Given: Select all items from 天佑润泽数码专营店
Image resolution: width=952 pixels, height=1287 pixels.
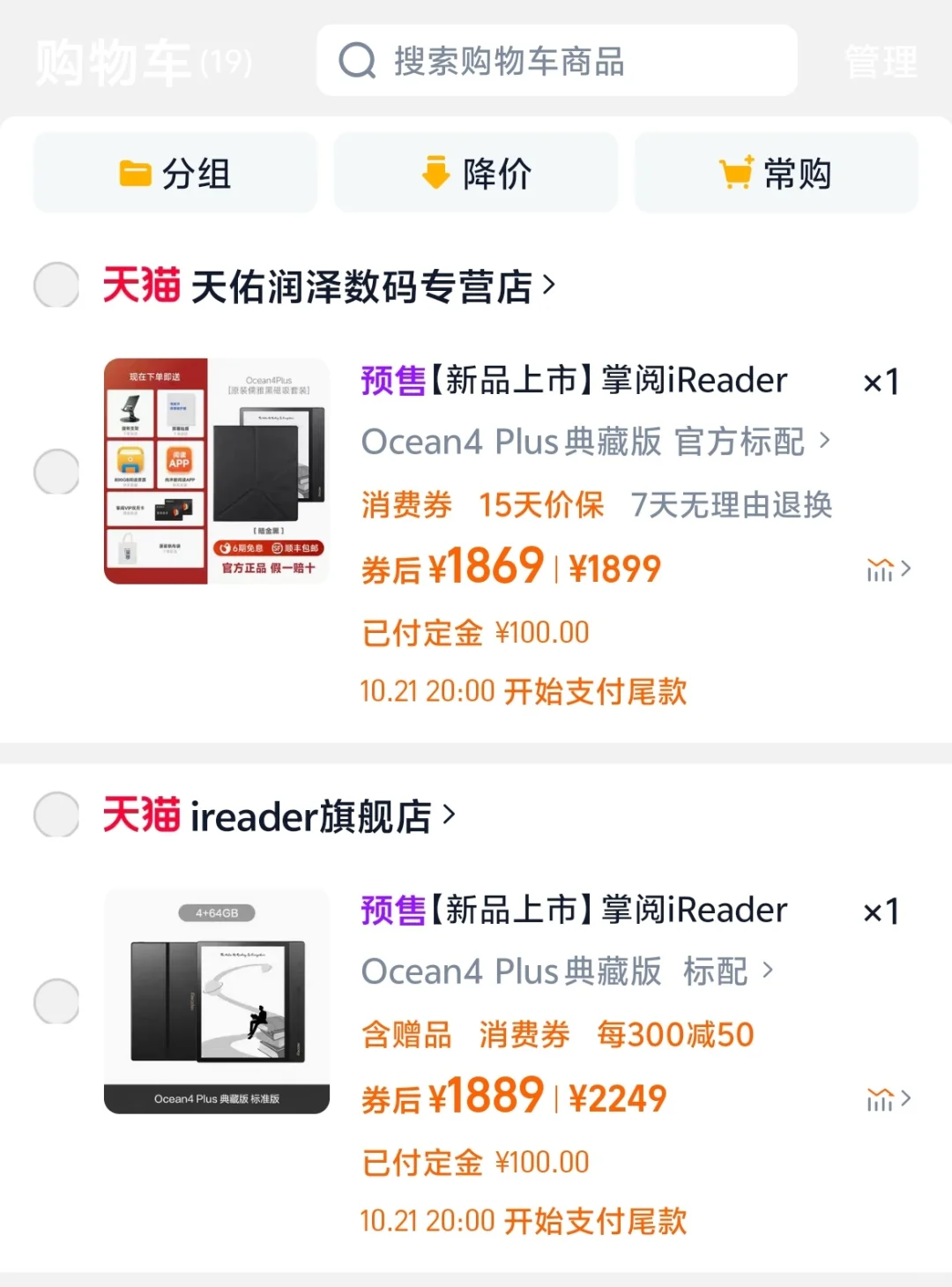Looking at the screenshot, I should 56,285.
